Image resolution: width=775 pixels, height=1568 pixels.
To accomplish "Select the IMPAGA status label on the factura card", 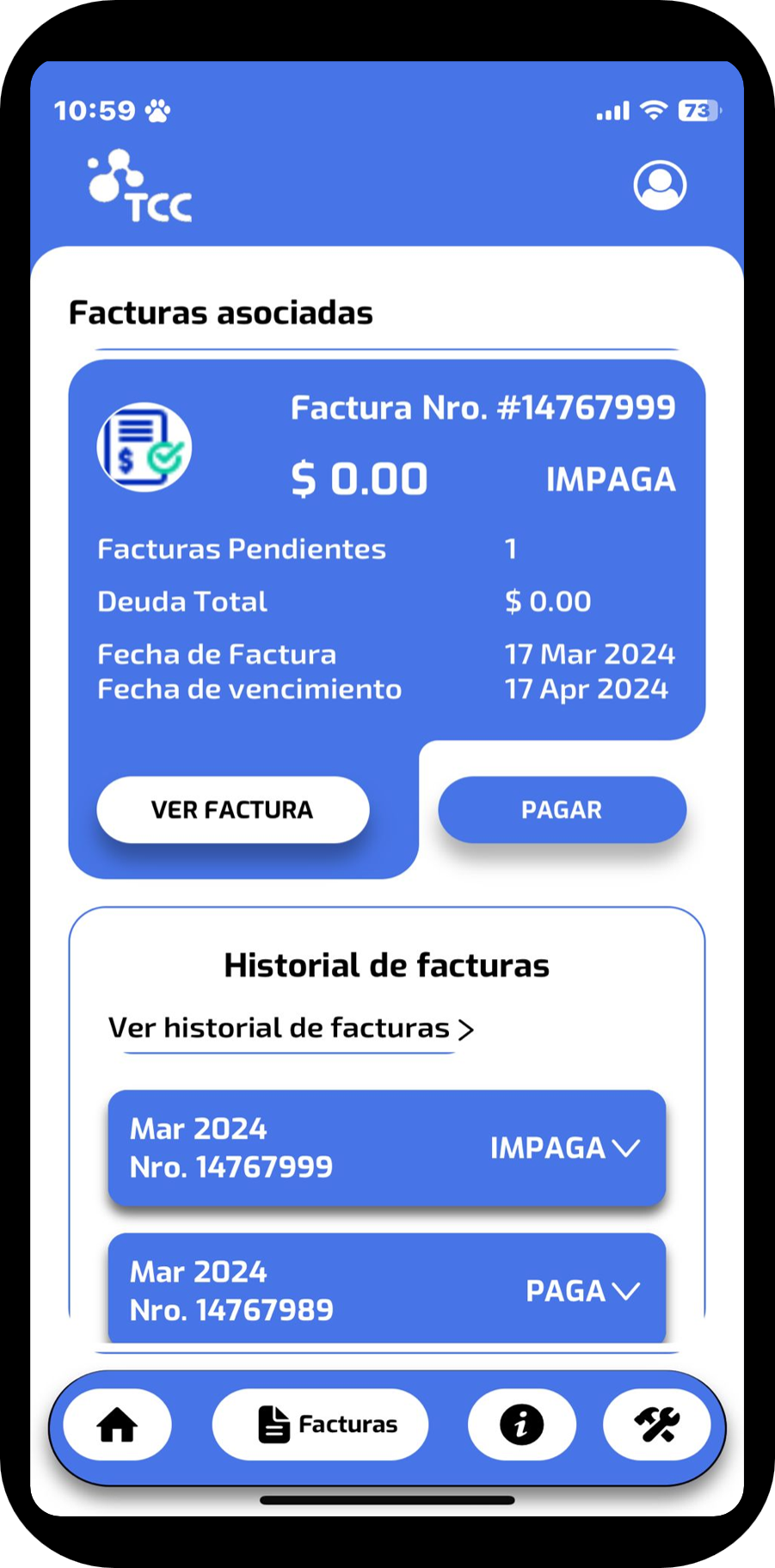I will point(611,479).
